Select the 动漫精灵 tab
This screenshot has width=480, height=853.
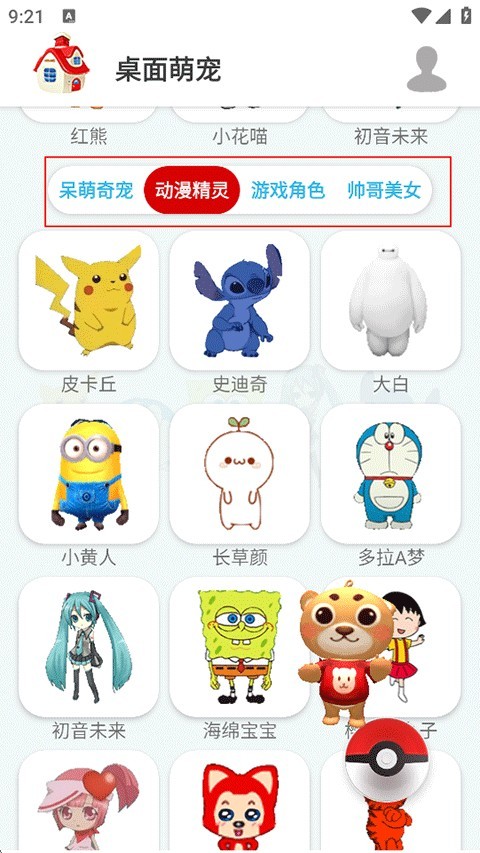point(192,190)
